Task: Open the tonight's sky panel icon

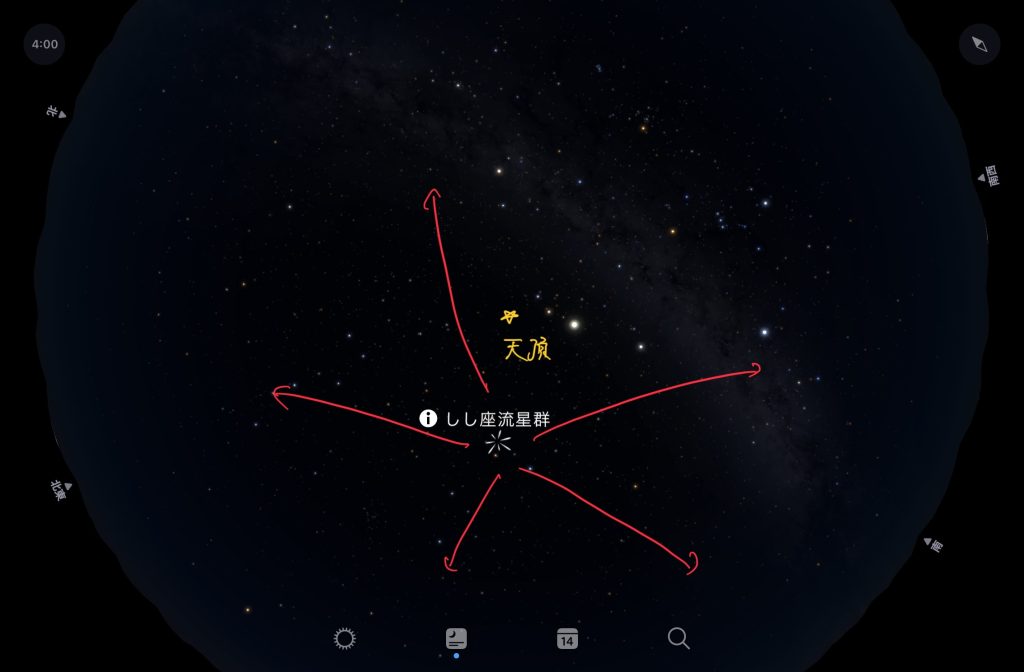Action: click(x=456, y=638)
